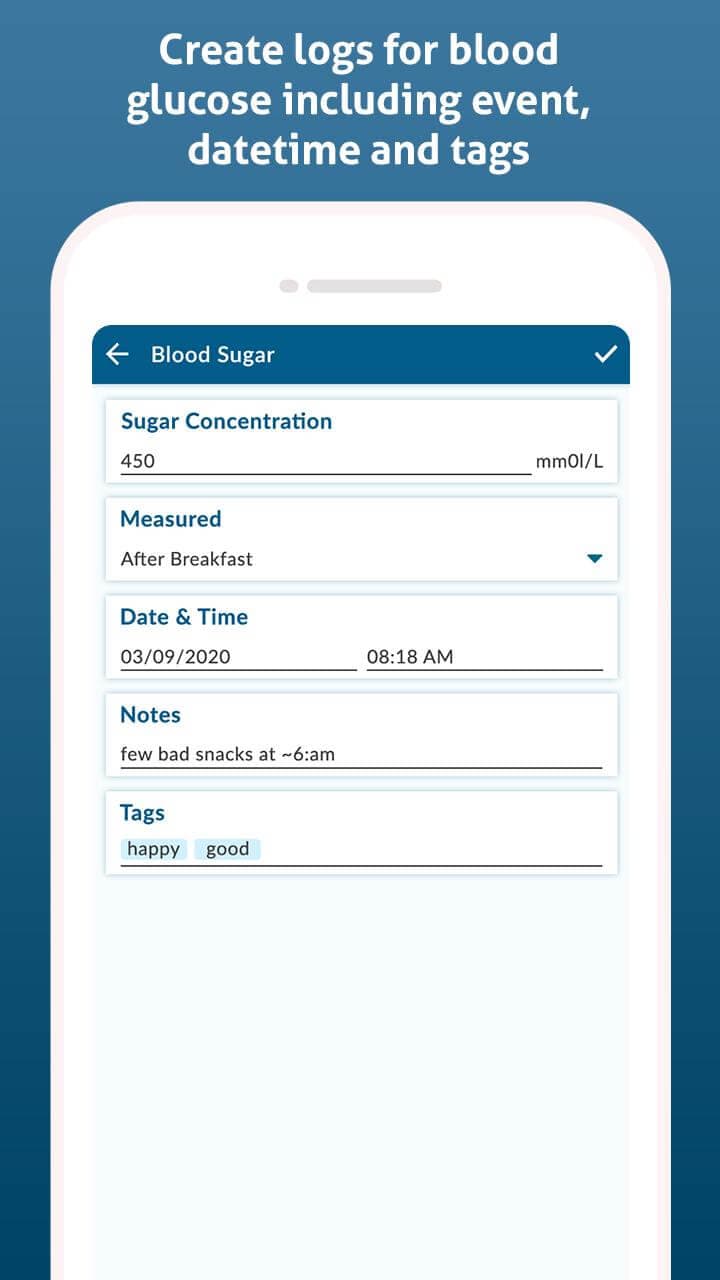Click the sugar concentration value 450
Image resolution: width=720 pixels, height=1280 pixels.
(140, 461)
